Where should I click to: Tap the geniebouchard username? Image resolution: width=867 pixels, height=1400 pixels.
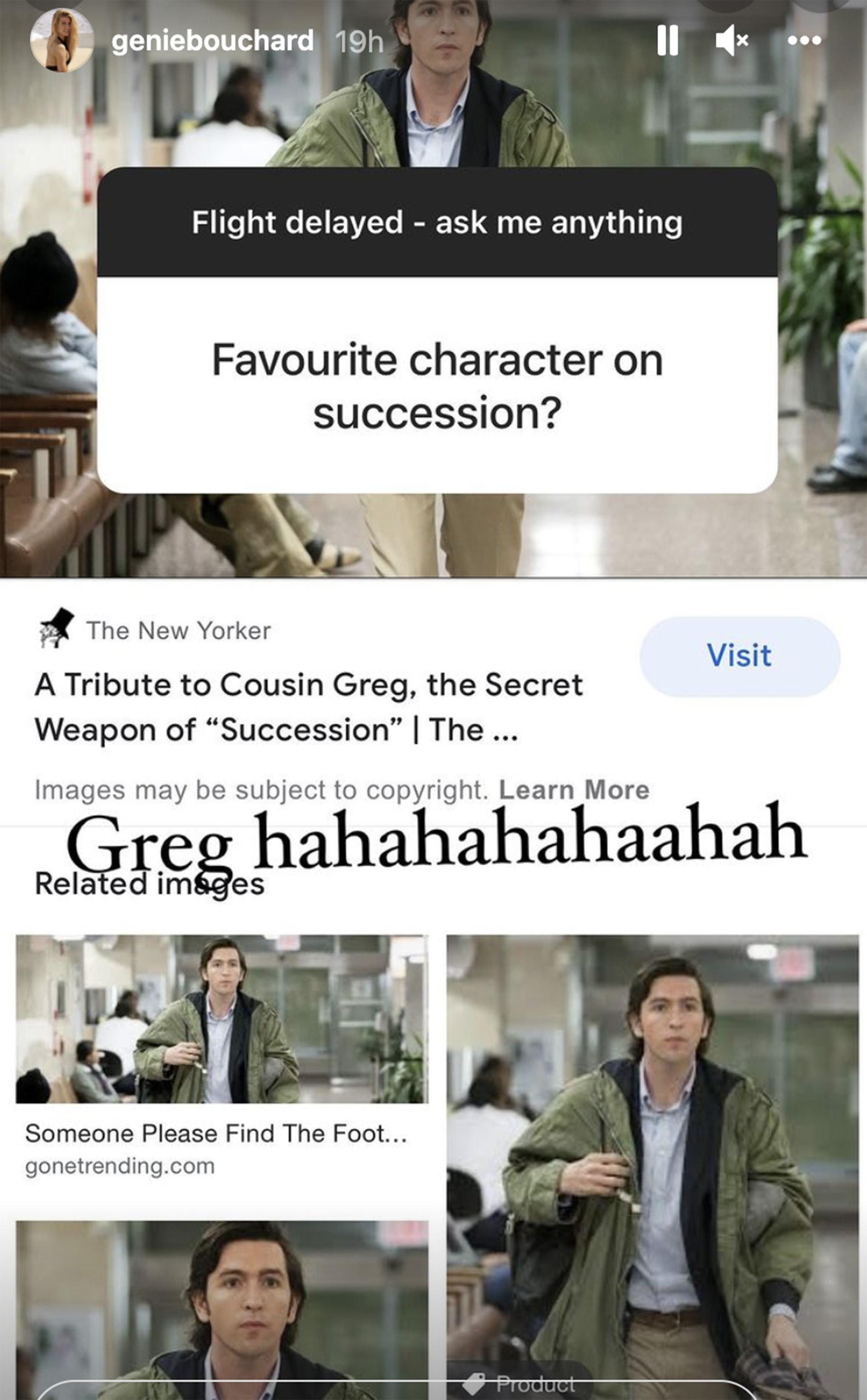[x=212, y=41]
